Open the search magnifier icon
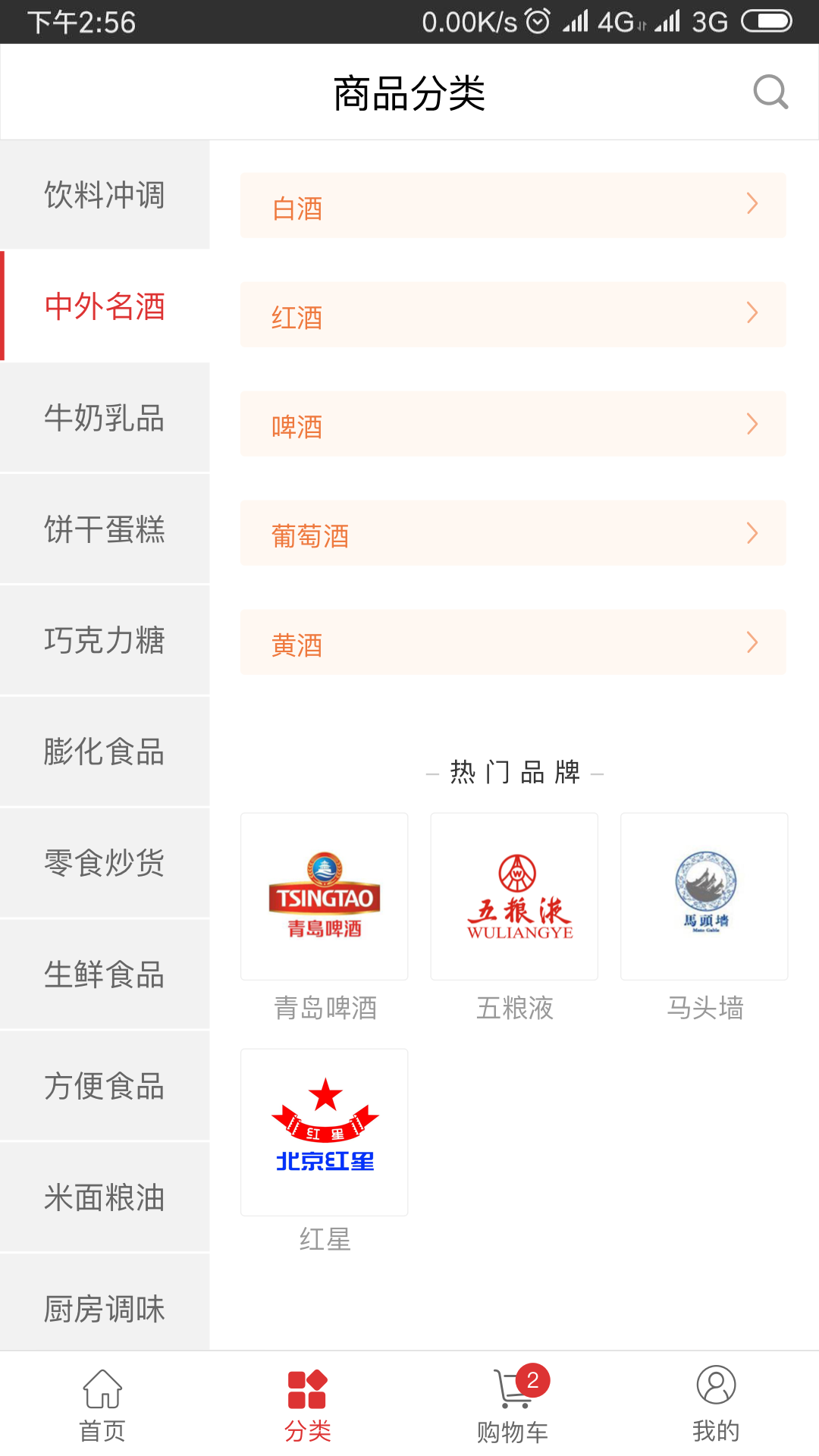The width and height of the screenshot is (819, 1456). (770, 93)
